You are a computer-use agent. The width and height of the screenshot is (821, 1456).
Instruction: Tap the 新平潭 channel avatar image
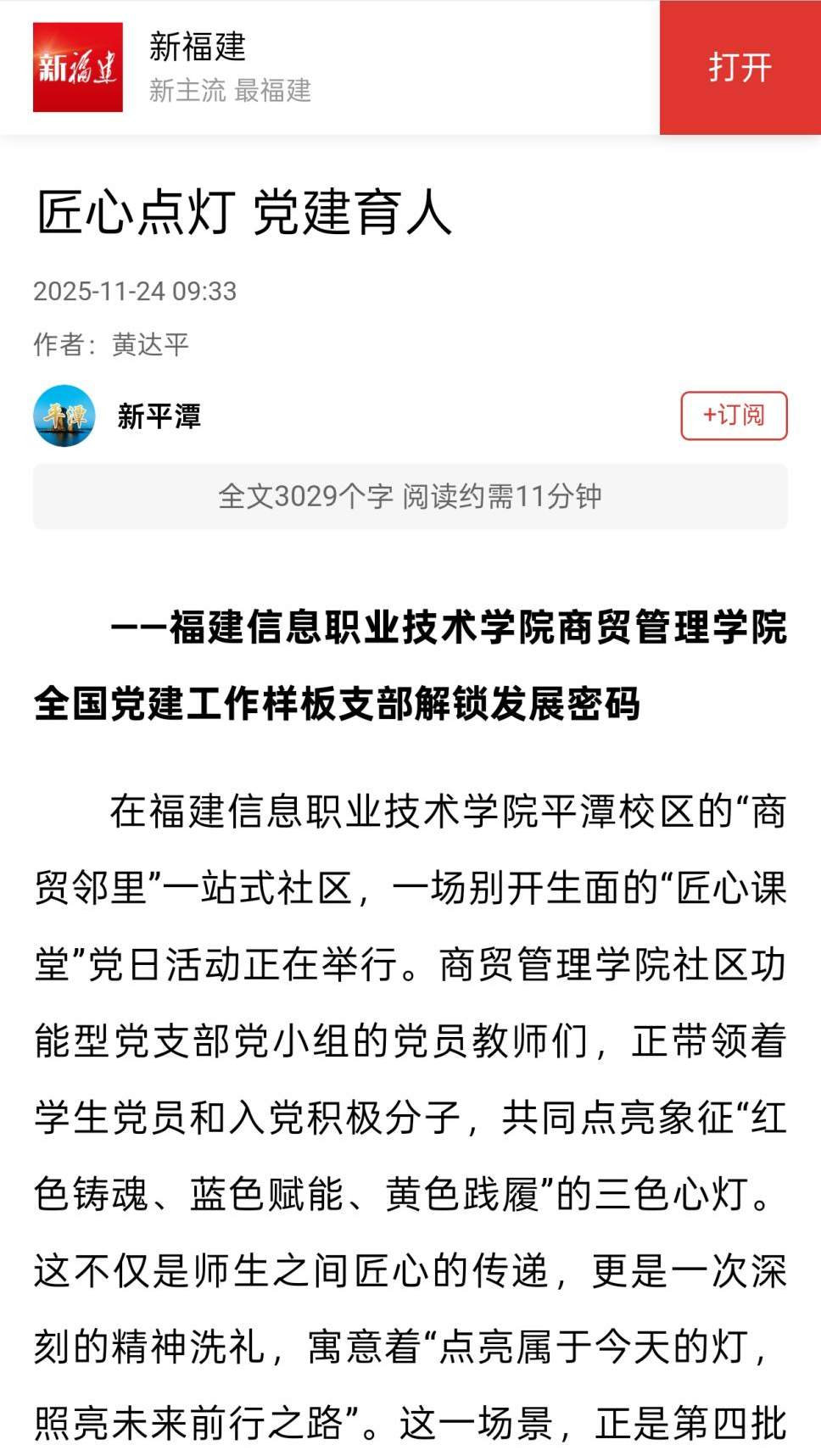[67, 416]
